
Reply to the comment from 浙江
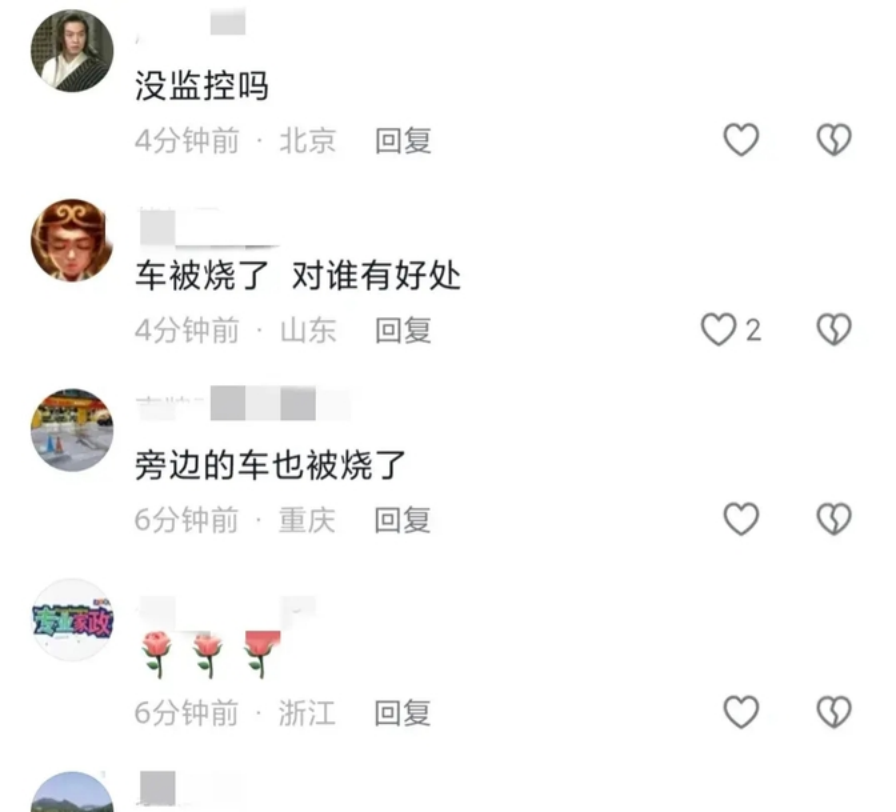point(403,713)
